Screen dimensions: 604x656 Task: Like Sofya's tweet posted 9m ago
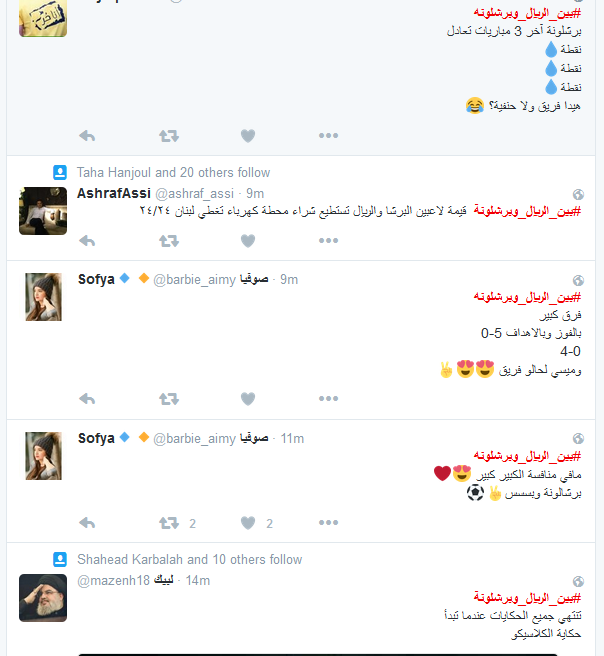[x=248, y=398]
